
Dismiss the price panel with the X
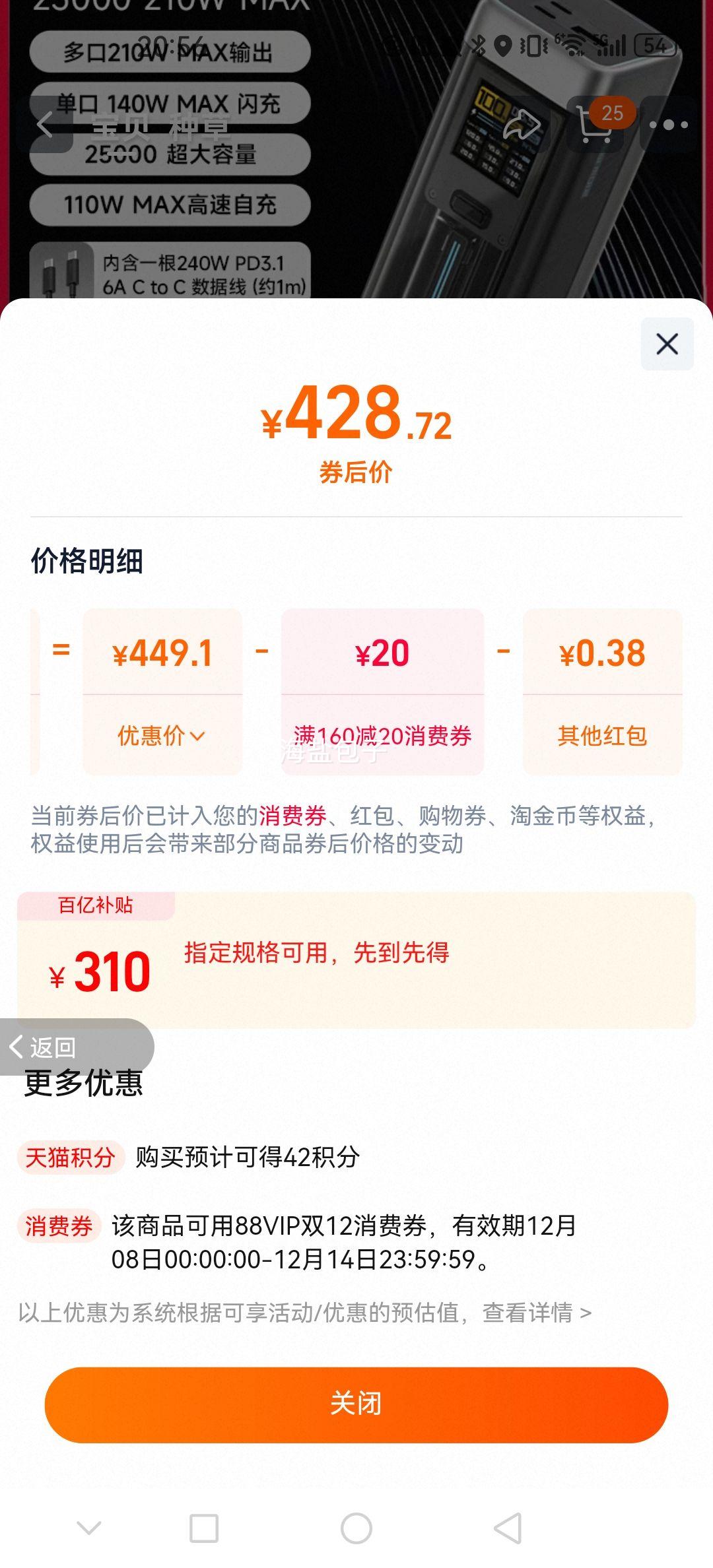pos(667,344)
